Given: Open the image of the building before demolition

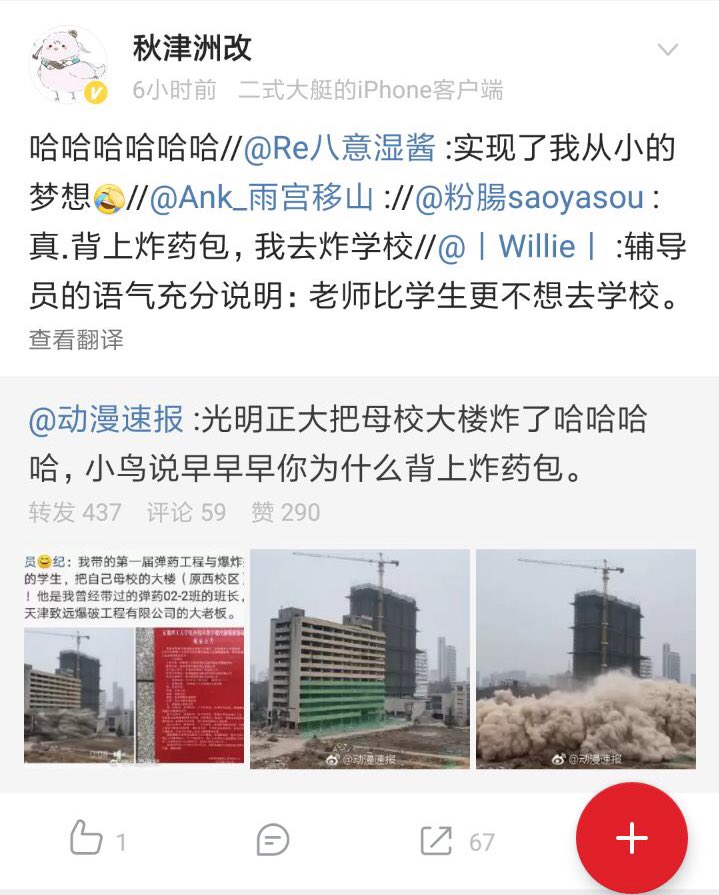Looking at the screenshot, I should (x=360, y=658).
